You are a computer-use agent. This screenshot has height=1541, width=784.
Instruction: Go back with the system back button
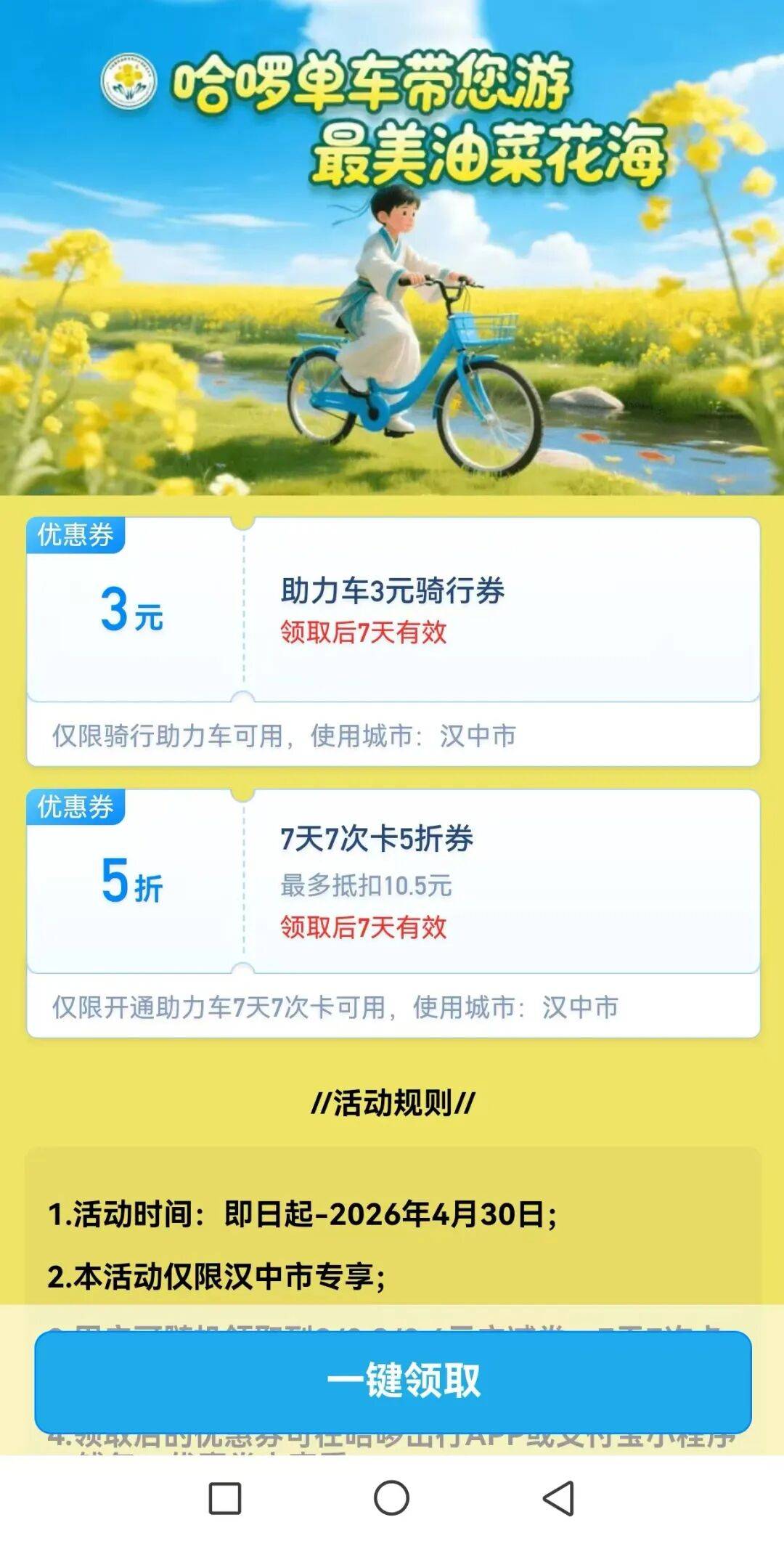tap(558, 1497)
